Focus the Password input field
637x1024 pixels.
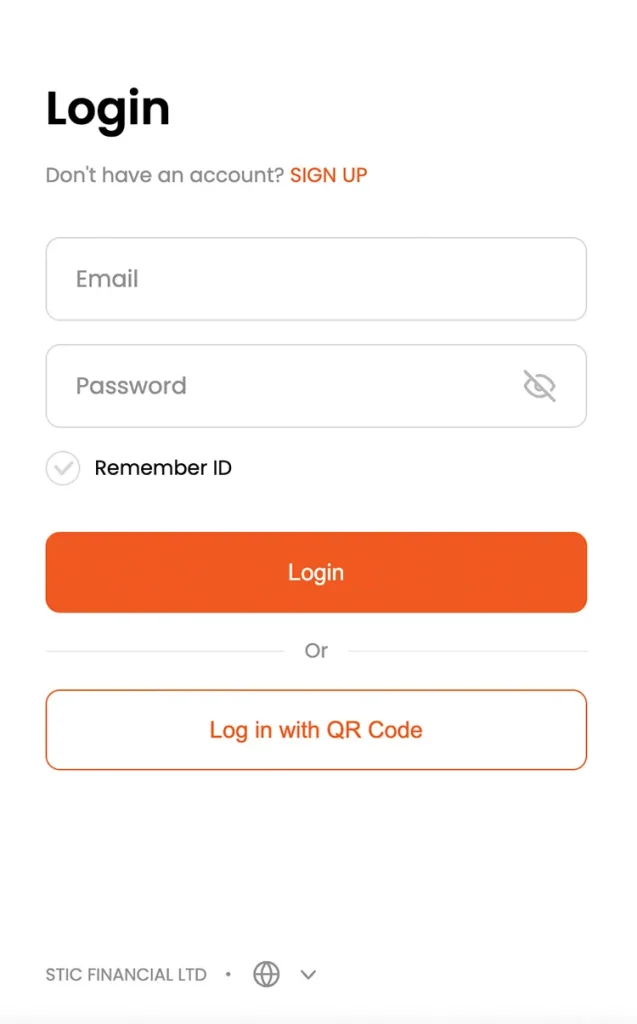tap(316, 386)
